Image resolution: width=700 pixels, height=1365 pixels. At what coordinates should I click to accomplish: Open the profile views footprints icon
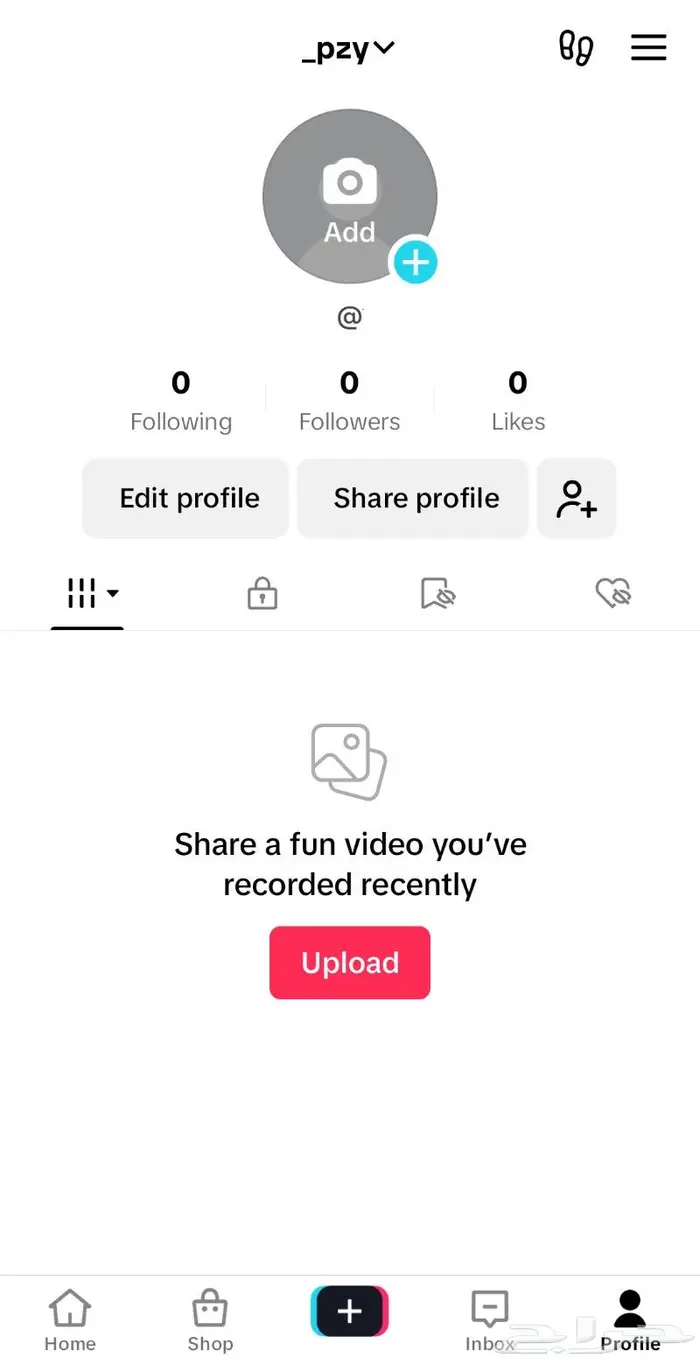tap(576, 47)
